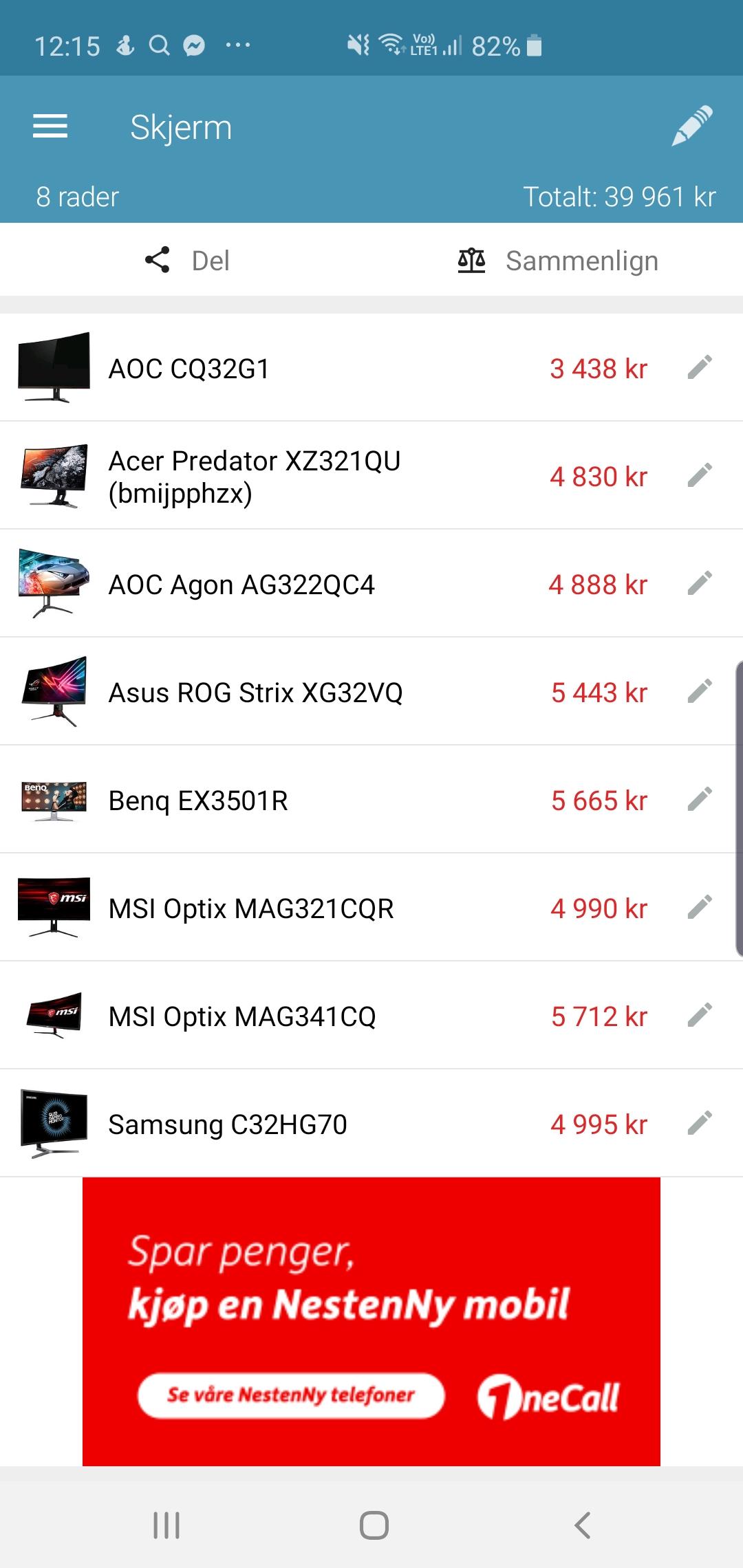This screenshot has height=1568, width=743.
Task: Tap the edit pencil in the header
Action: (692, 126)
